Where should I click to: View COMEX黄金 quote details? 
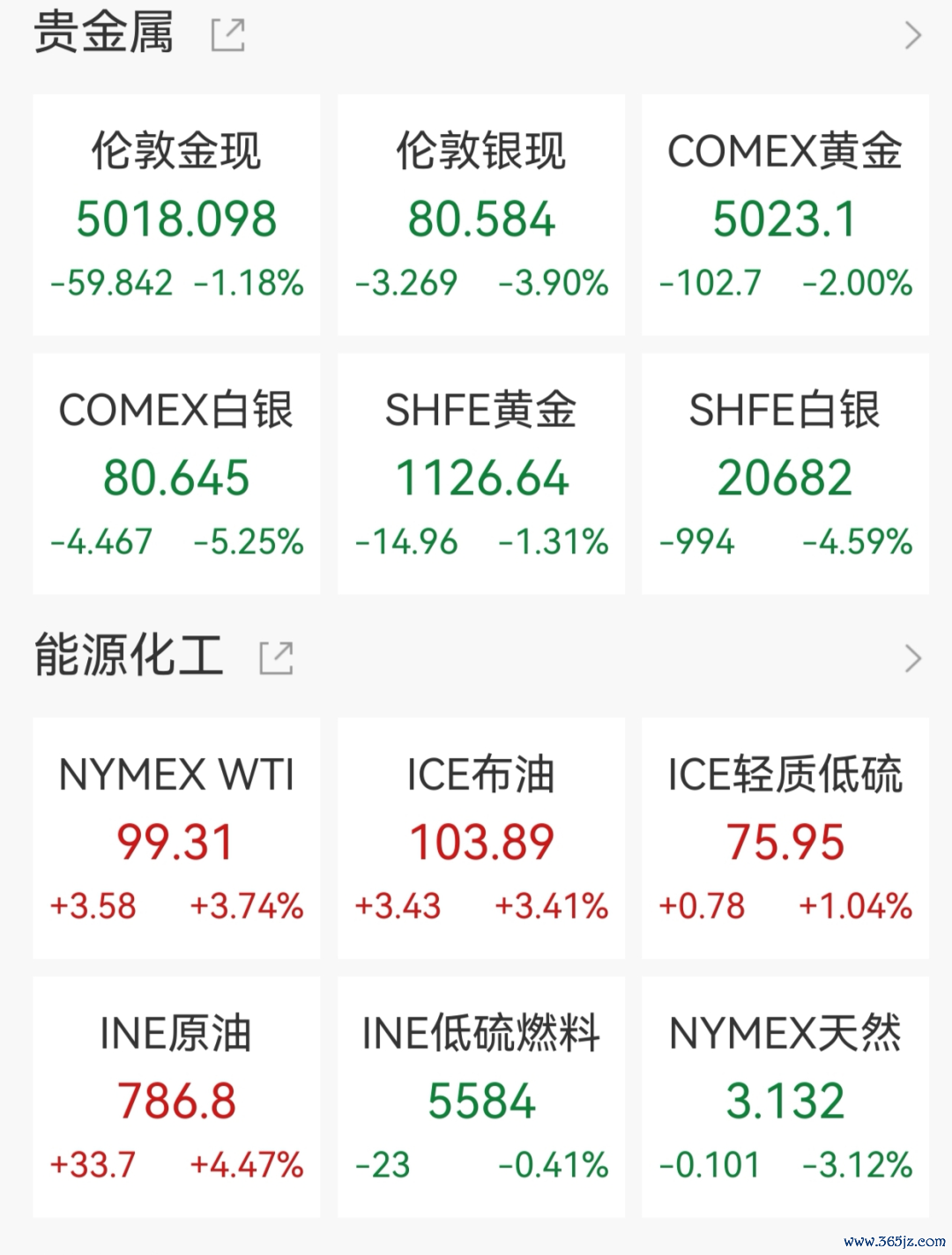(785, 215)
